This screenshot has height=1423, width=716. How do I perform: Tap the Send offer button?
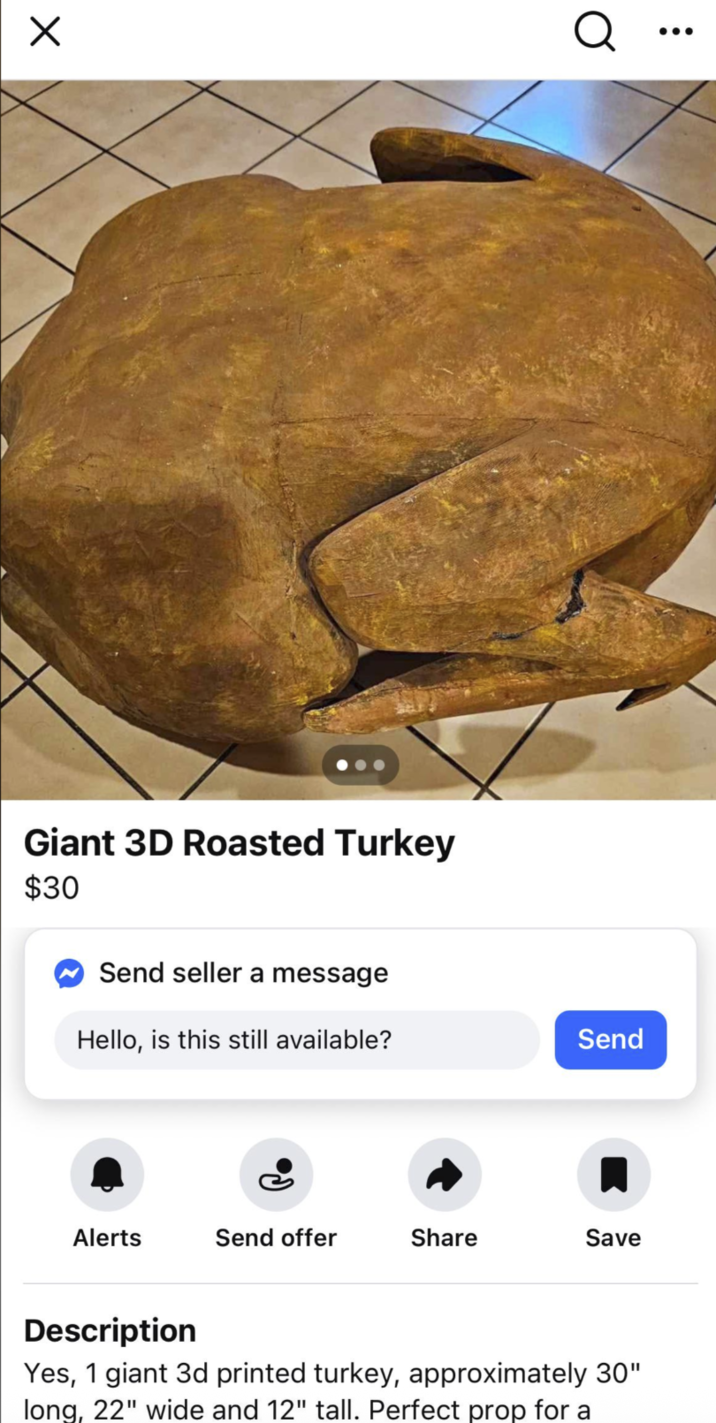(276, 1175)
